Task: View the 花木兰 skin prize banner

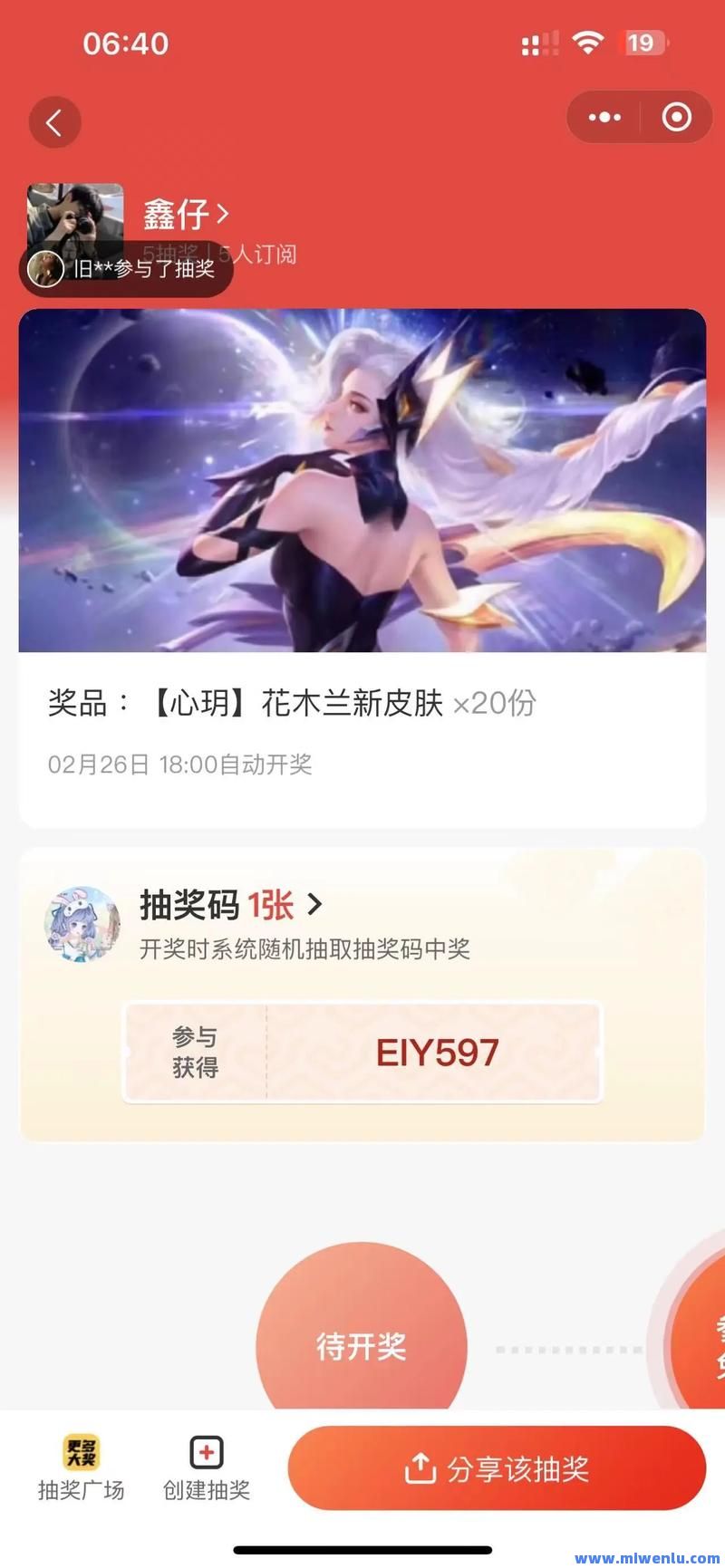Action: (362, 480)
